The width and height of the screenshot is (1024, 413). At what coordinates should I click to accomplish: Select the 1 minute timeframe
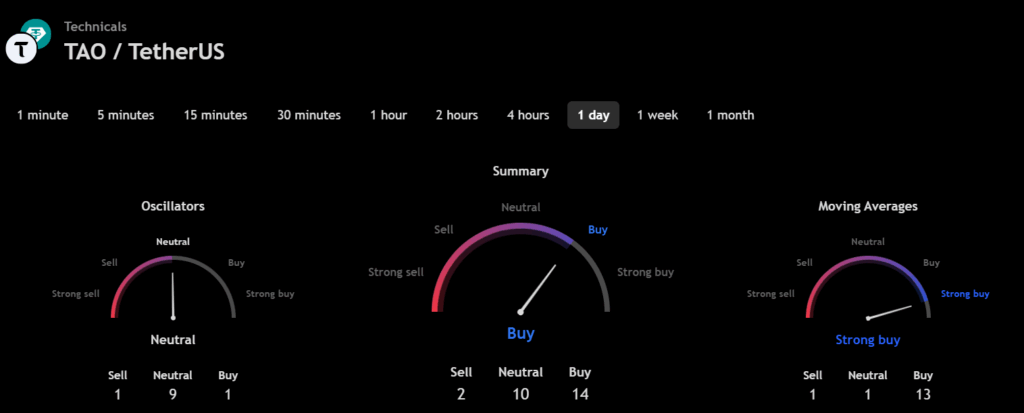43,115
